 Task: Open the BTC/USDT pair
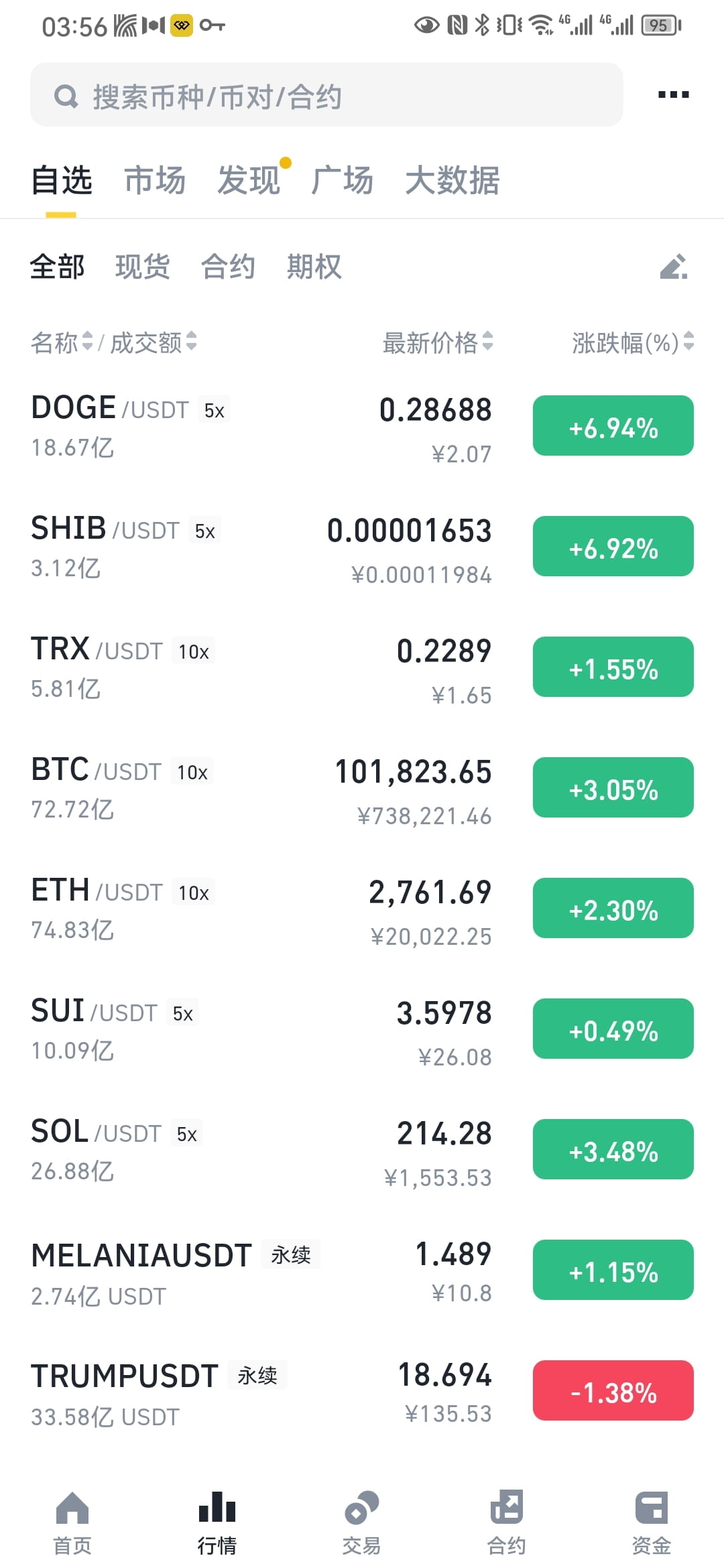pyautogui.click(x=362, y=789)
